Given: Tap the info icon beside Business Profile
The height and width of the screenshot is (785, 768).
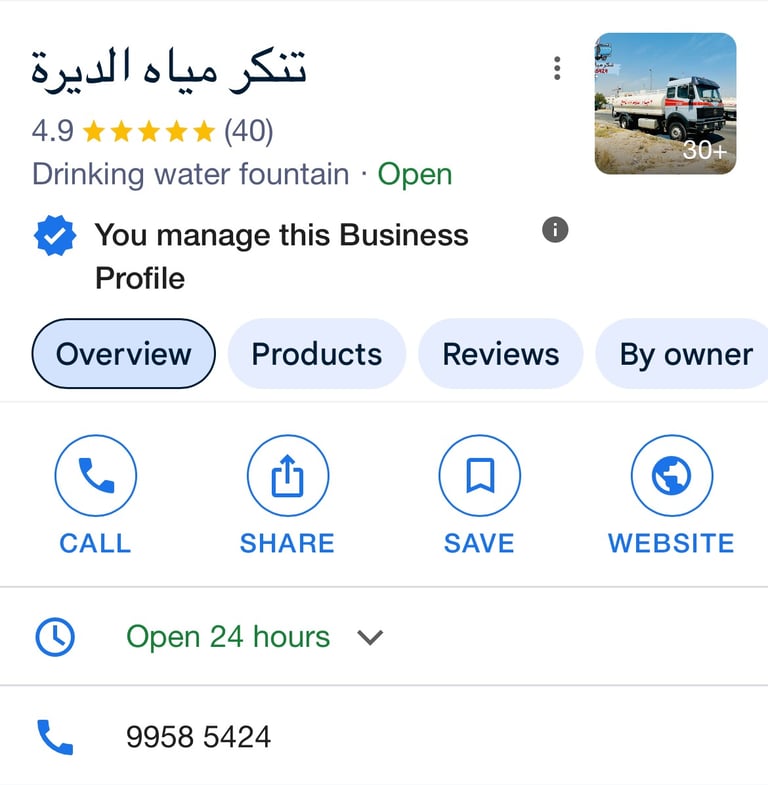Looking at the screenshot, I should pos(555,230).
